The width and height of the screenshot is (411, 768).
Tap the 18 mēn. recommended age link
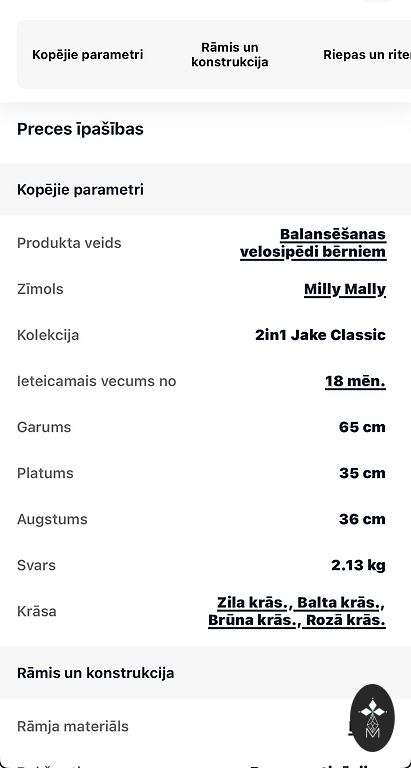coord(355,381)
